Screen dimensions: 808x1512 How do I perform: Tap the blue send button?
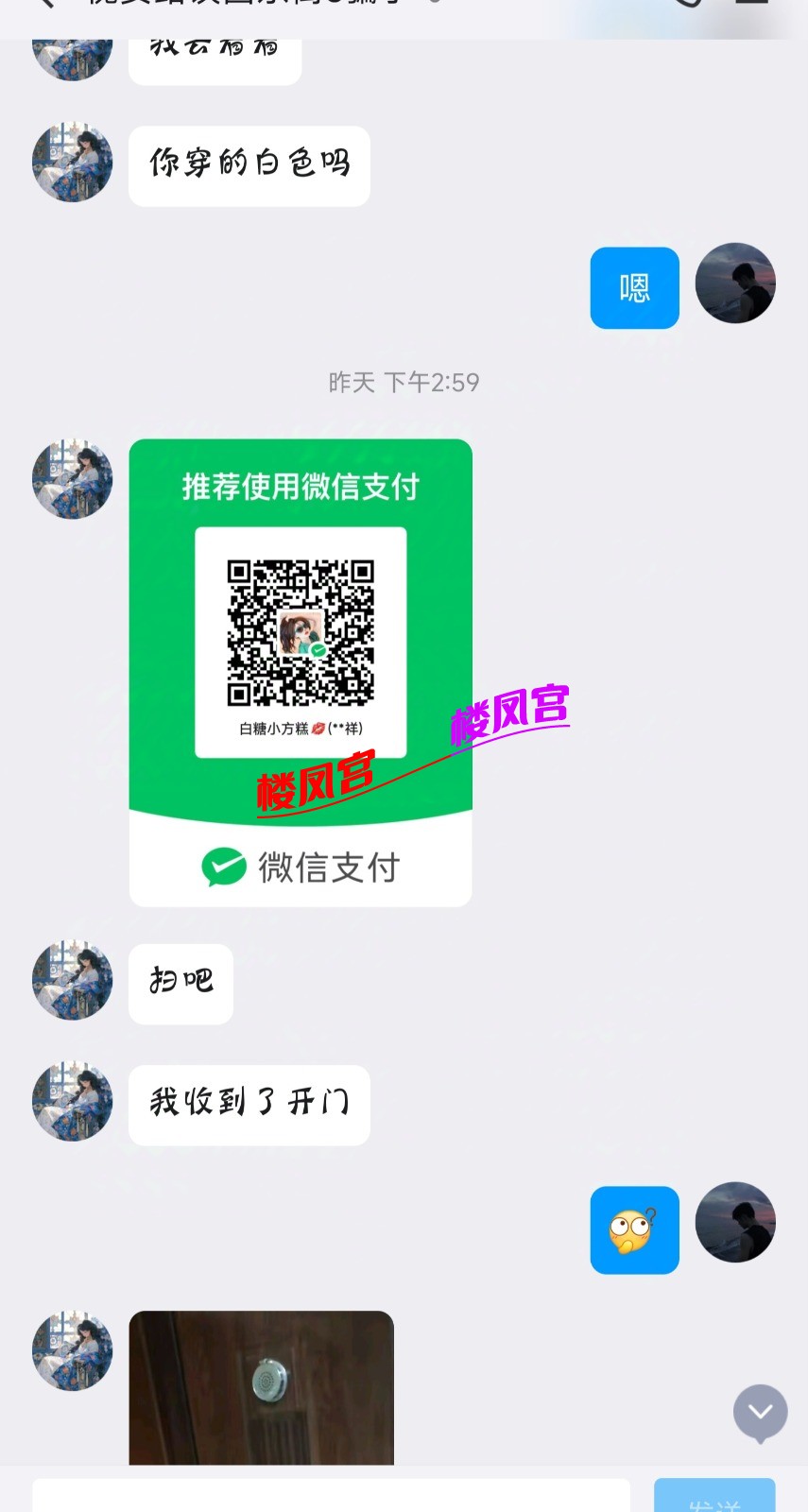click(713, 1496)
